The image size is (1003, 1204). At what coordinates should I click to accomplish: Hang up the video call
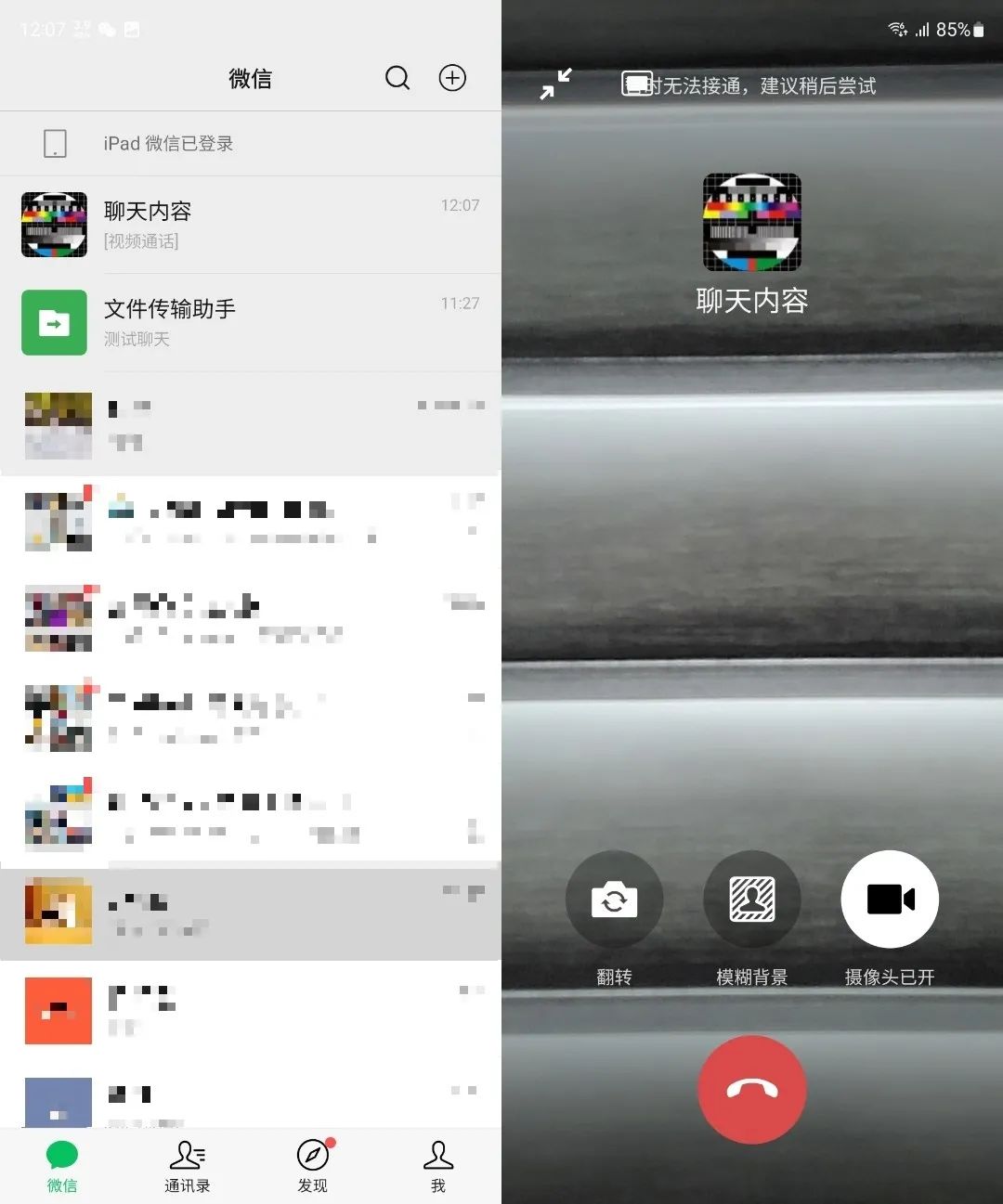coord(751,1089)
